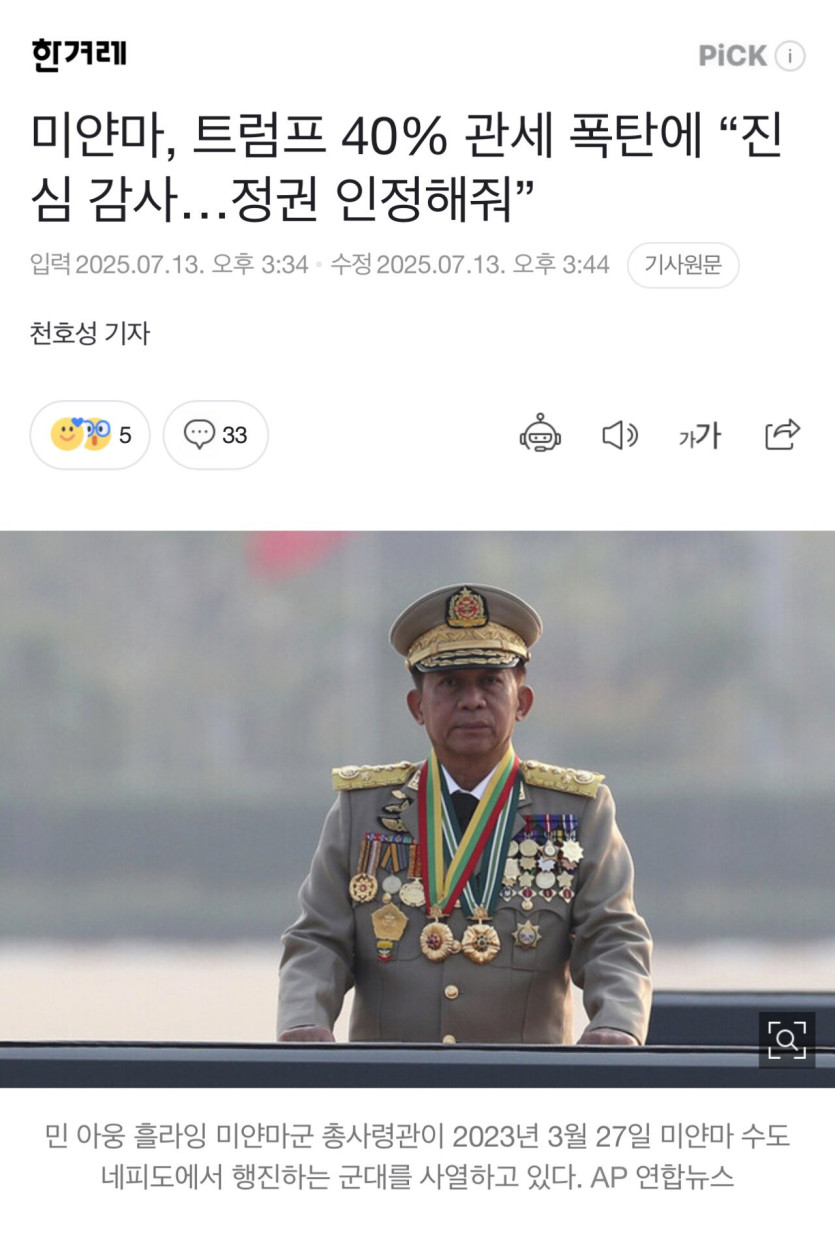The height and width of the screenshot is (1237, 835).
Task: Change font size with 가가 icon
Action: coord(699,435)
